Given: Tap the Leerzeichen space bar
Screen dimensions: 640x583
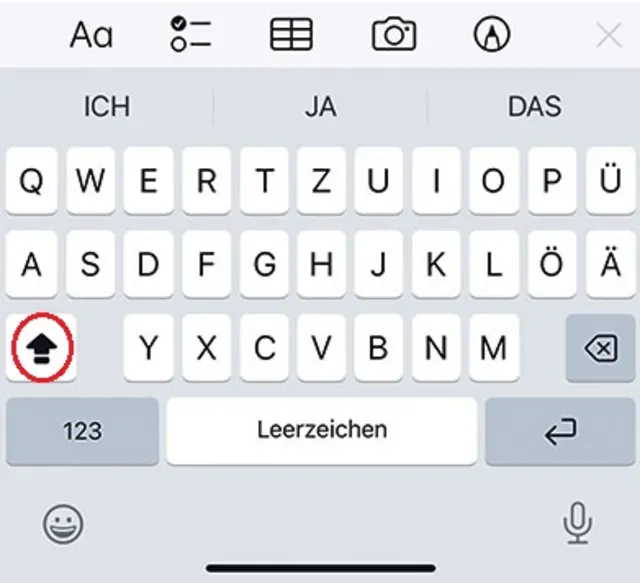Looking at the screenshot, I should tap(322, 431).
